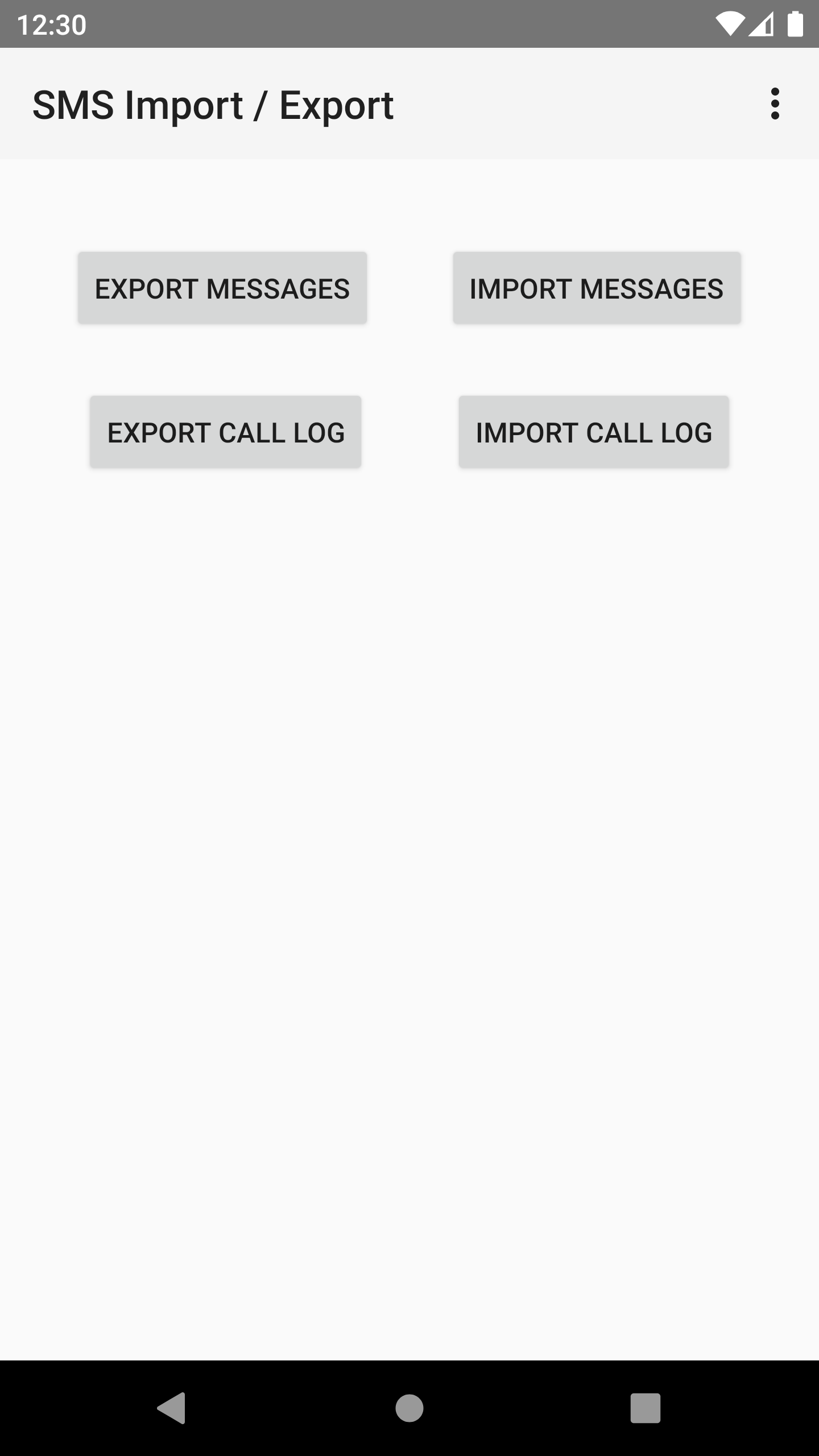Select Import Messages
The image size is (819, 1456).
click(597, 288)
